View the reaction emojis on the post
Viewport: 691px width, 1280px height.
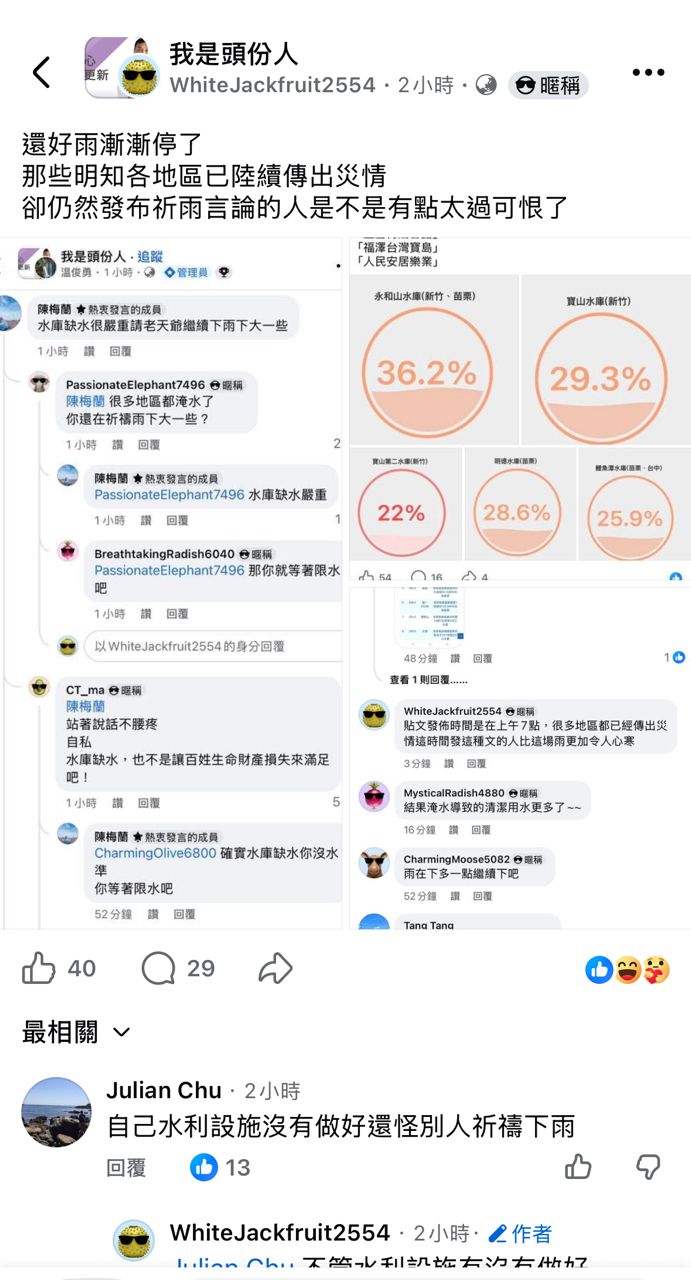click(628, 969)
